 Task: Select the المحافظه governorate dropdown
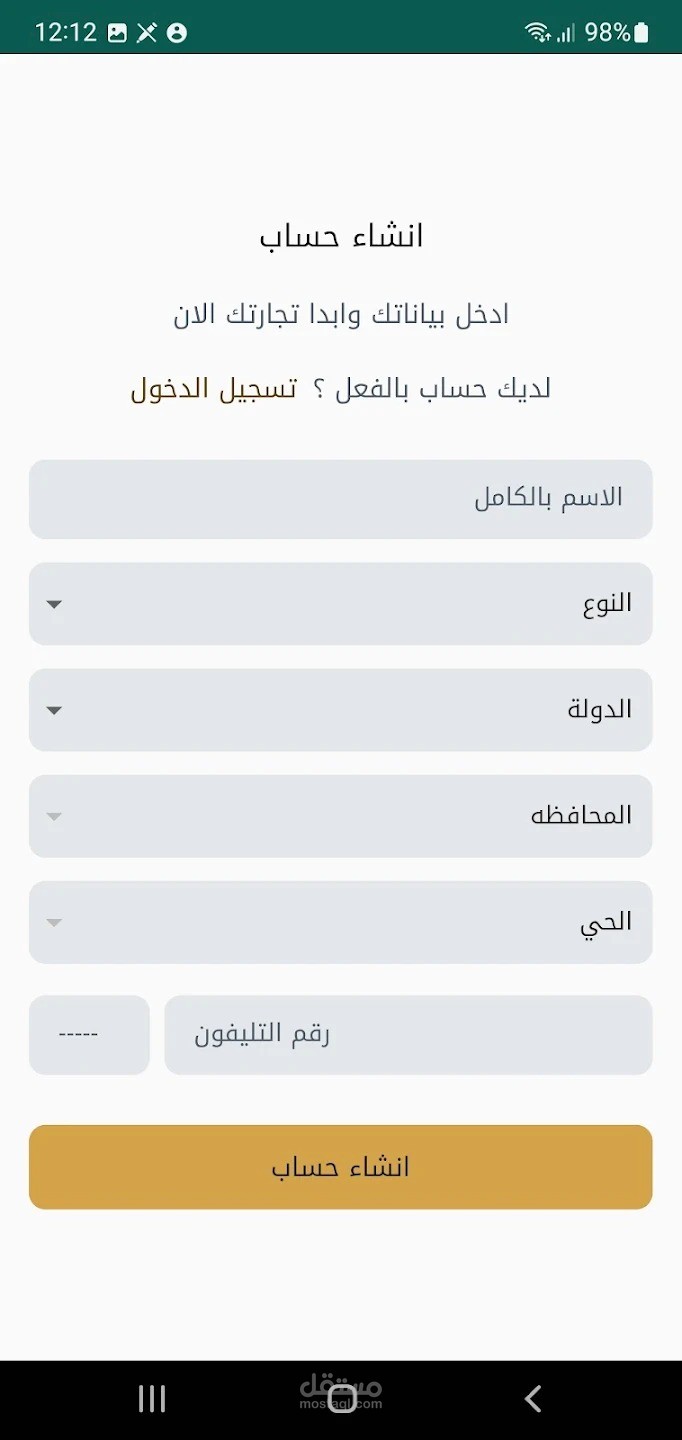(x=341, y=816)
